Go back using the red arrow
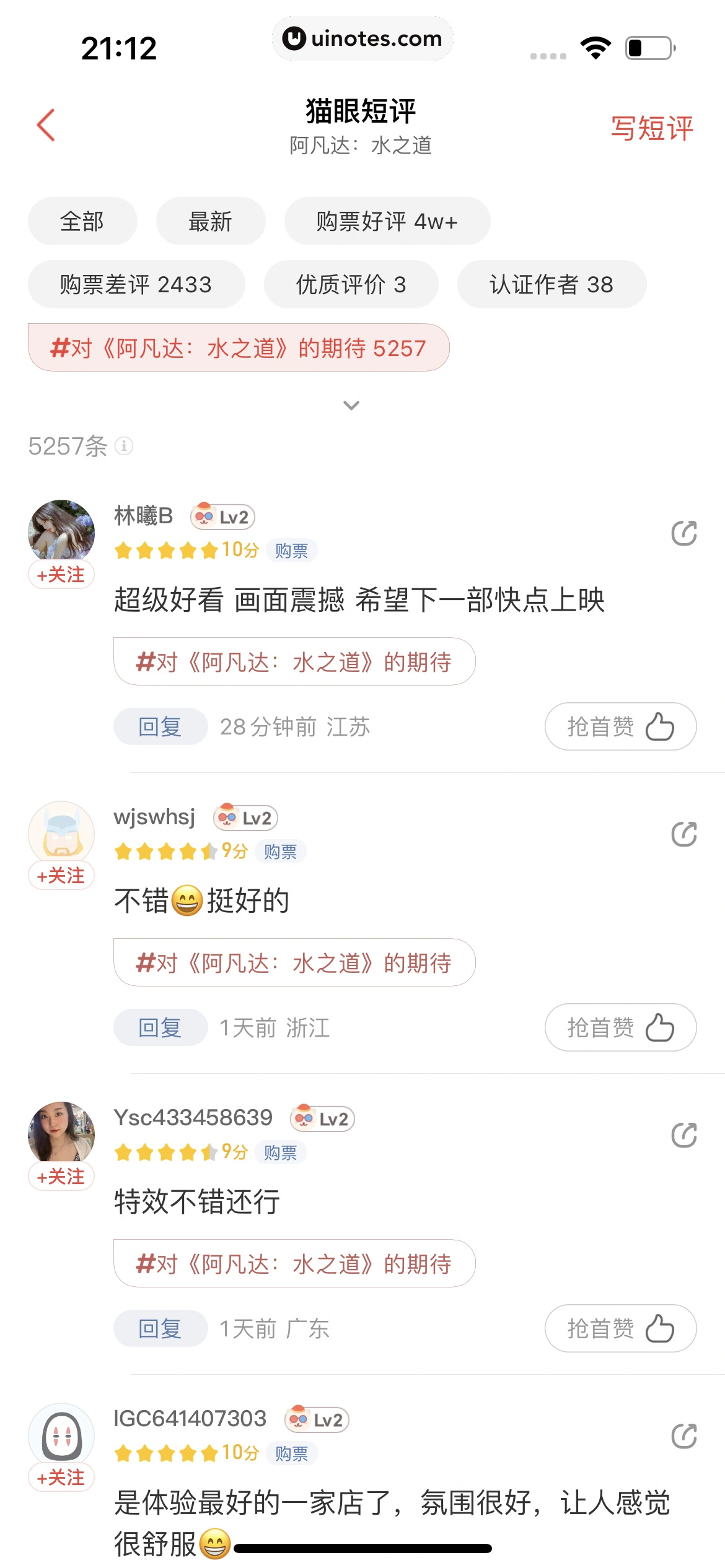Screen dimensions: 725x1568 pos(46,125)
